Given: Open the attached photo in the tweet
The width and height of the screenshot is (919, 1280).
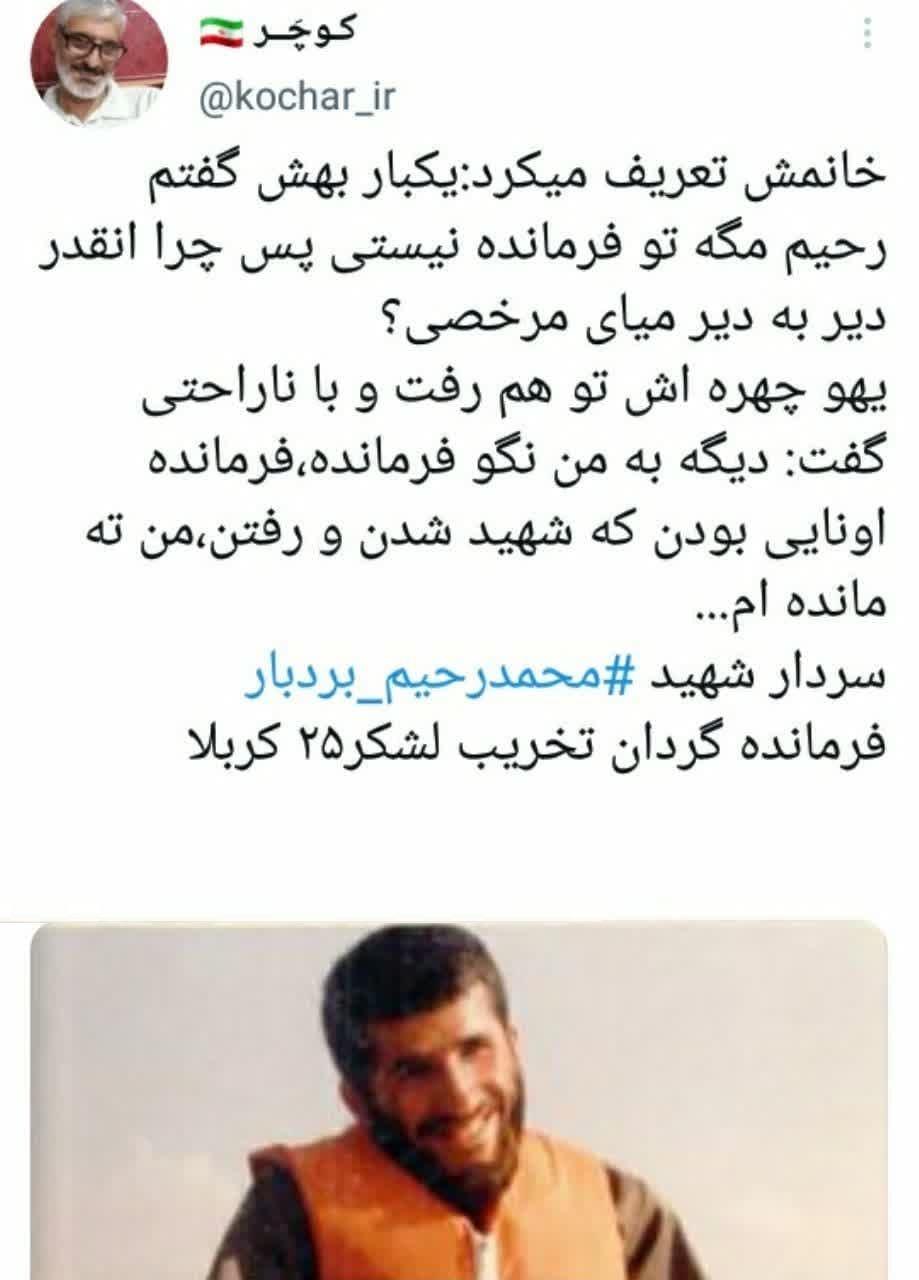Looking at the screenshot, I should point(458,1100).
